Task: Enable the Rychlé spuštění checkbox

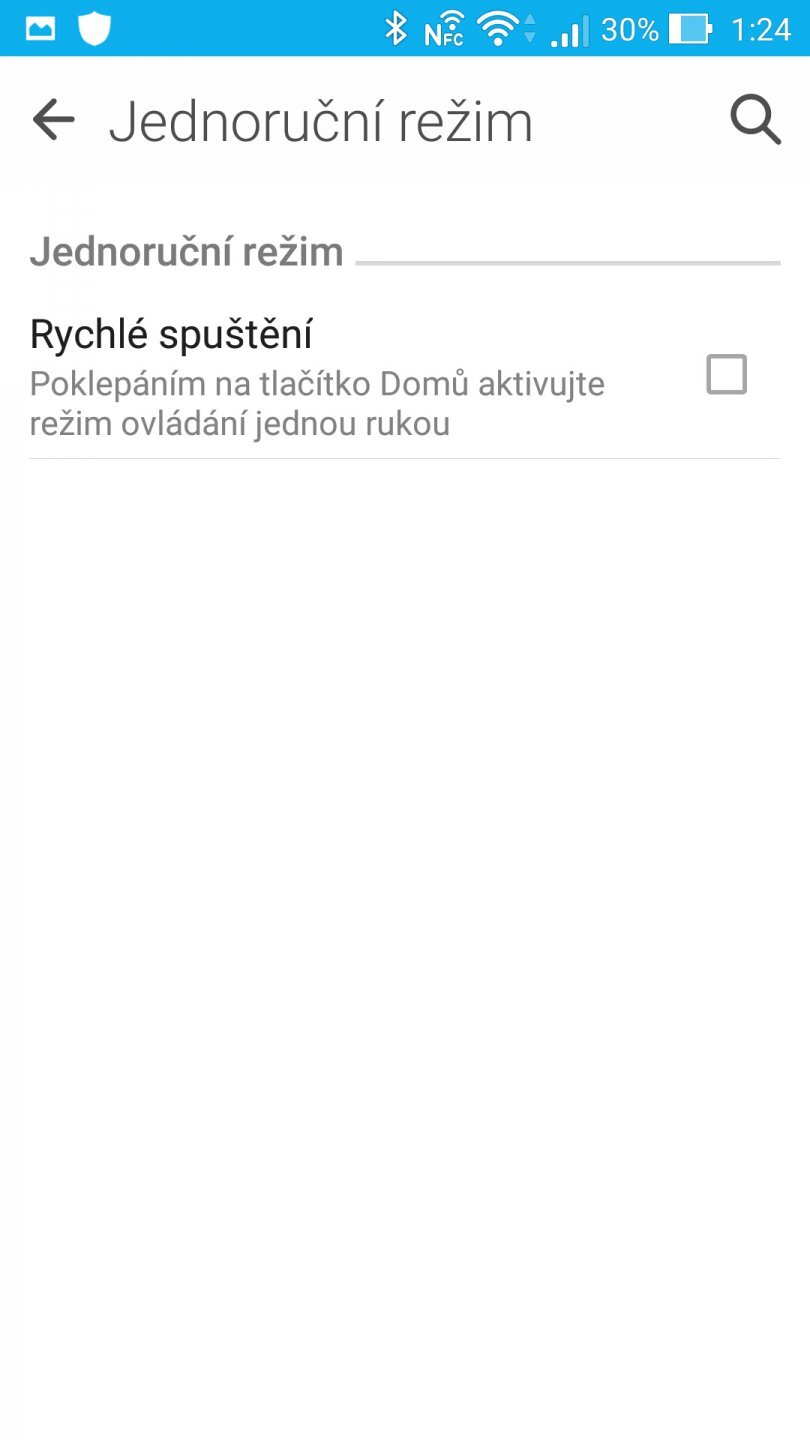Action: pyautogui.click(x=726, y=375)
